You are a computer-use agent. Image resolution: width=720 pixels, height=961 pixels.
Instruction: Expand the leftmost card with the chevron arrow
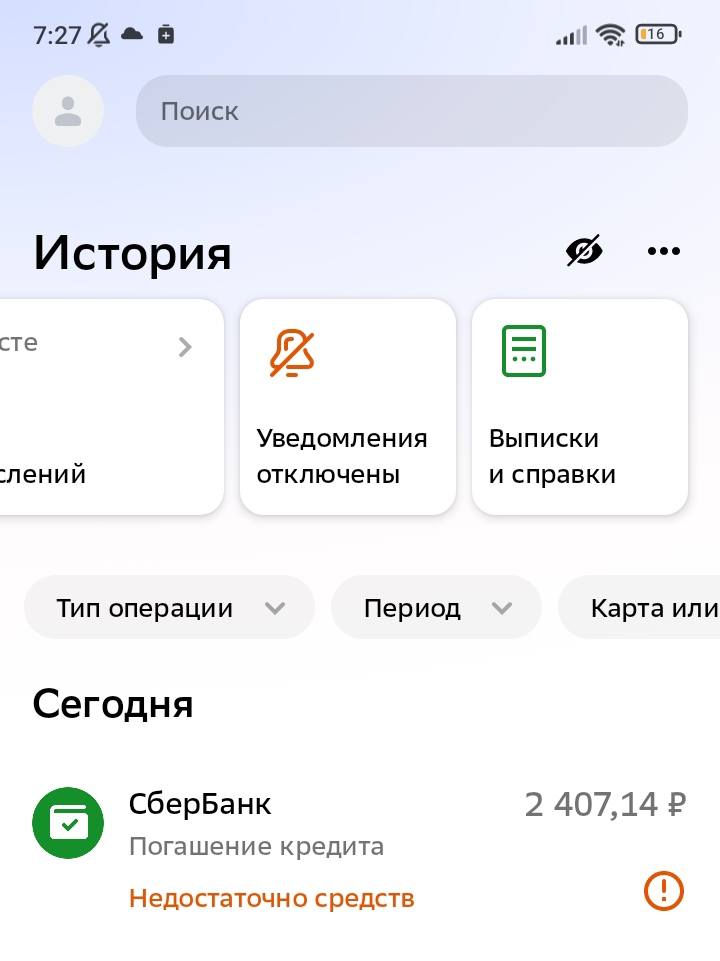click(184, 347)
